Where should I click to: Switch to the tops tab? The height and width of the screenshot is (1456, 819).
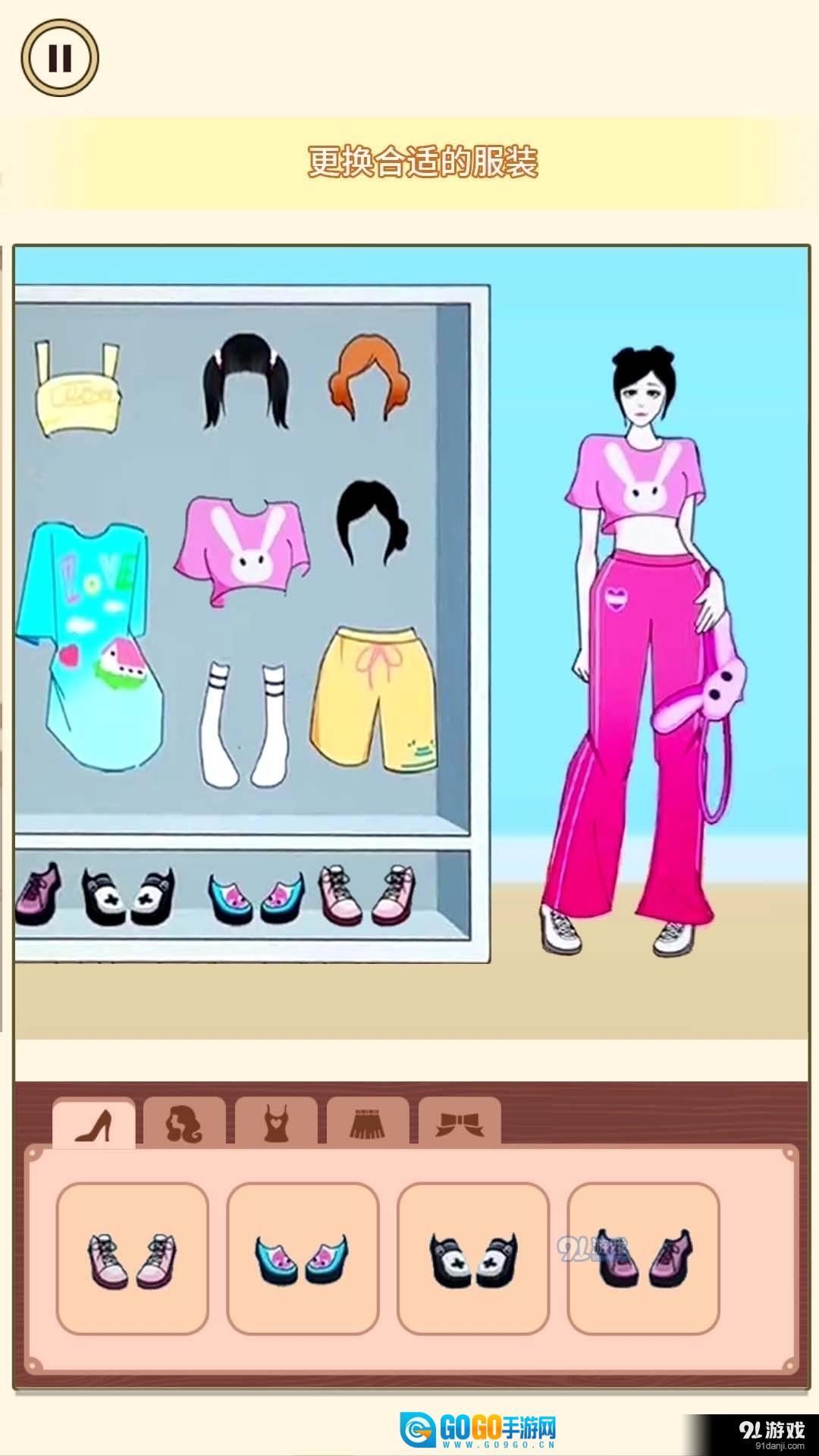(276, 1123)
